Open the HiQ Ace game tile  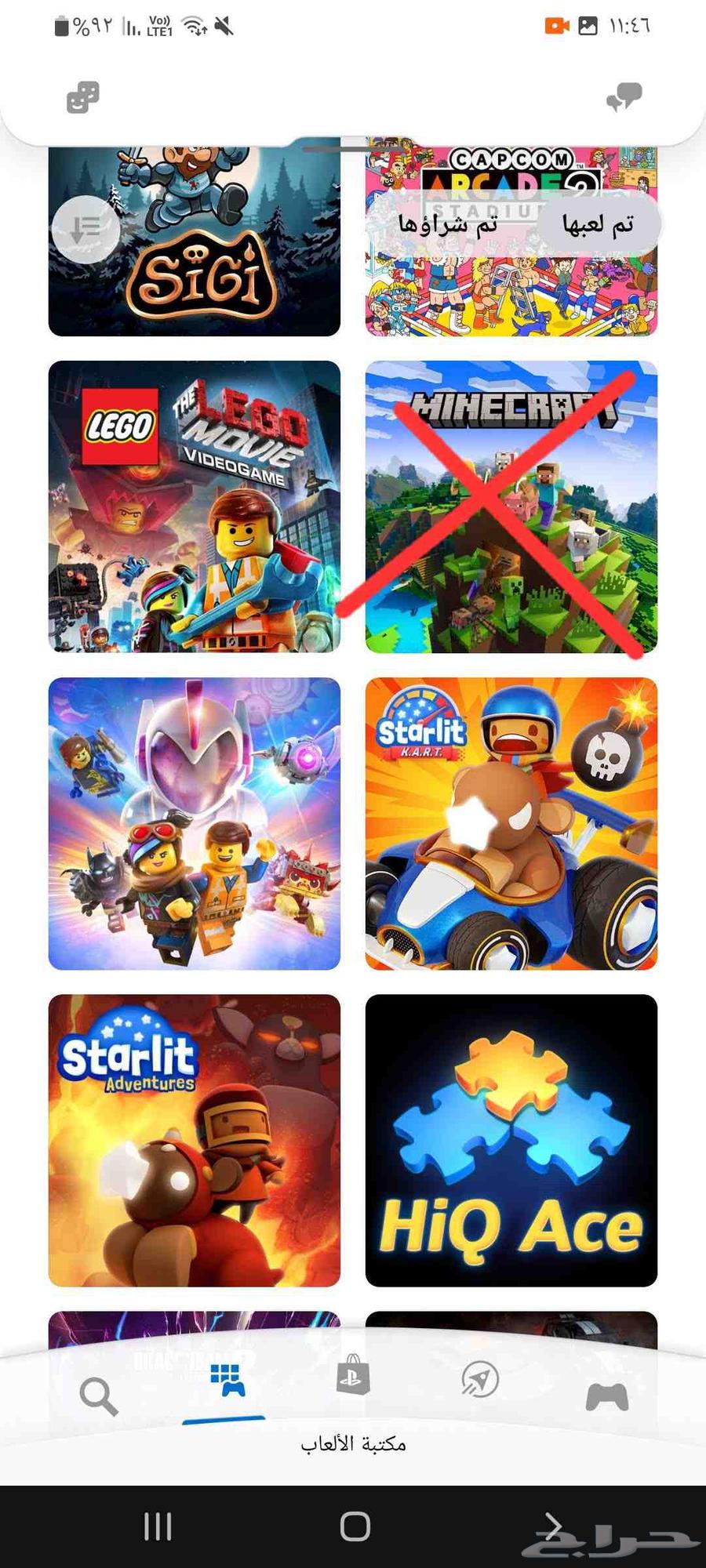tap(511, 1140)
